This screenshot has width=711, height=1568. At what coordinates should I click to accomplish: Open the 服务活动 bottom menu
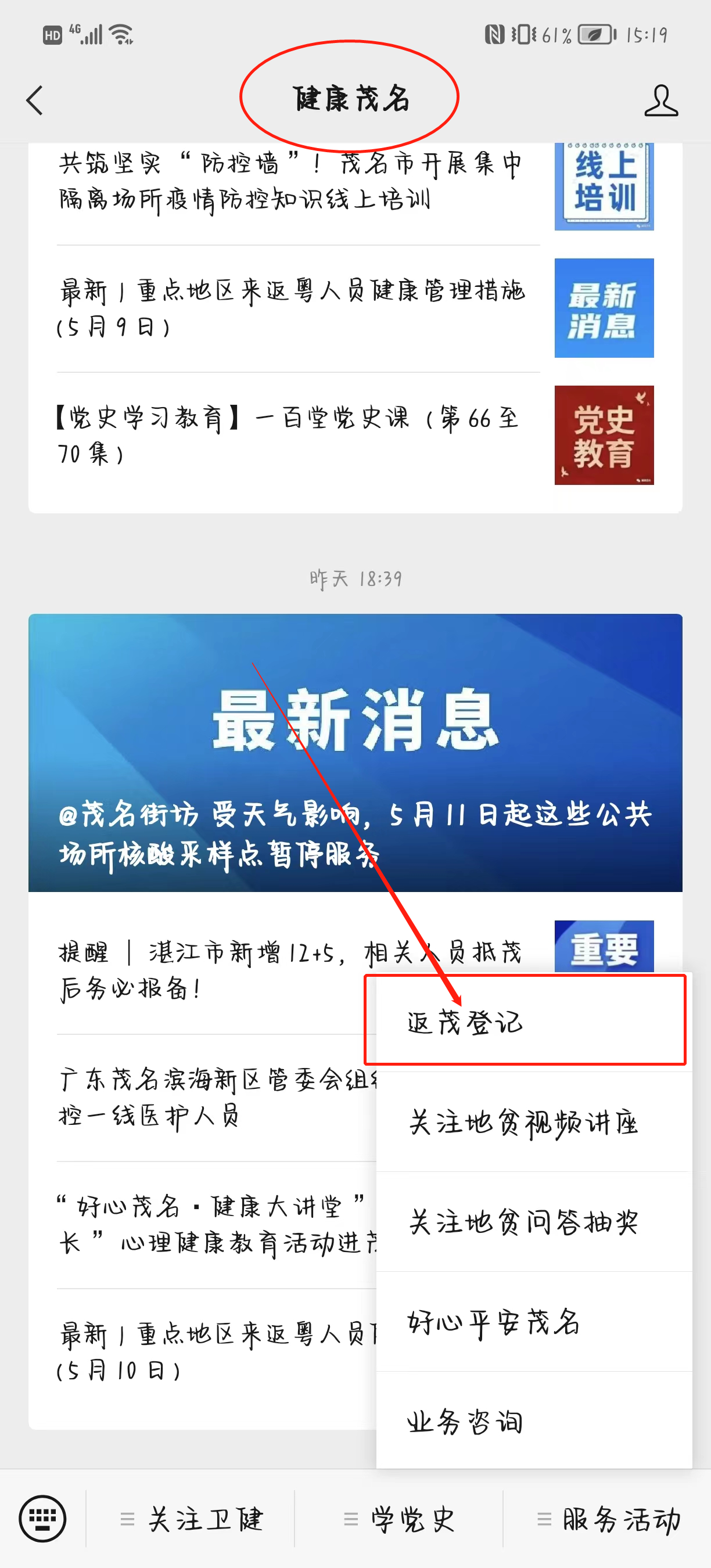coord(608,1519)
